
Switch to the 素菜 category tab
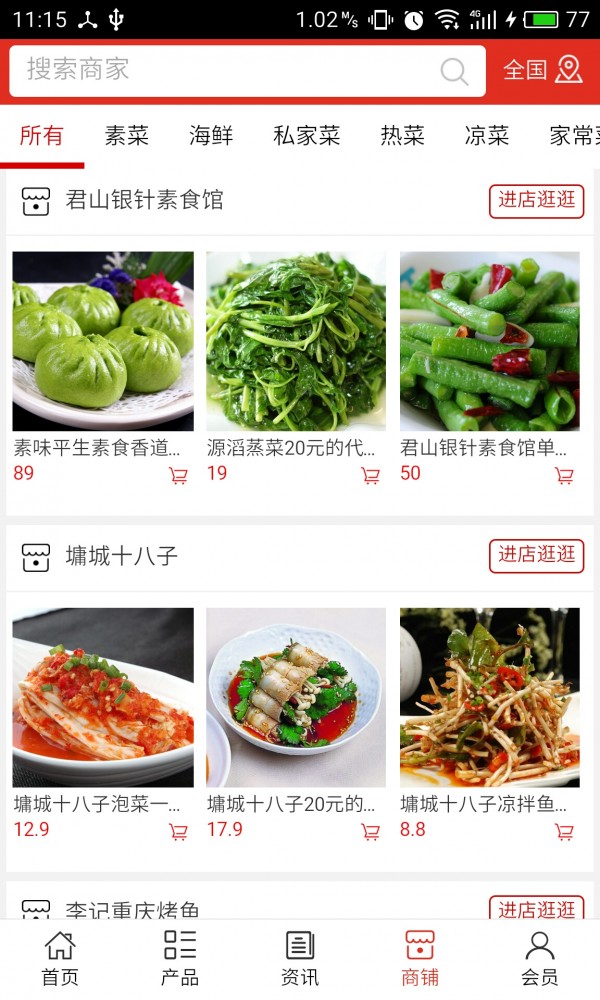[127, 136]
